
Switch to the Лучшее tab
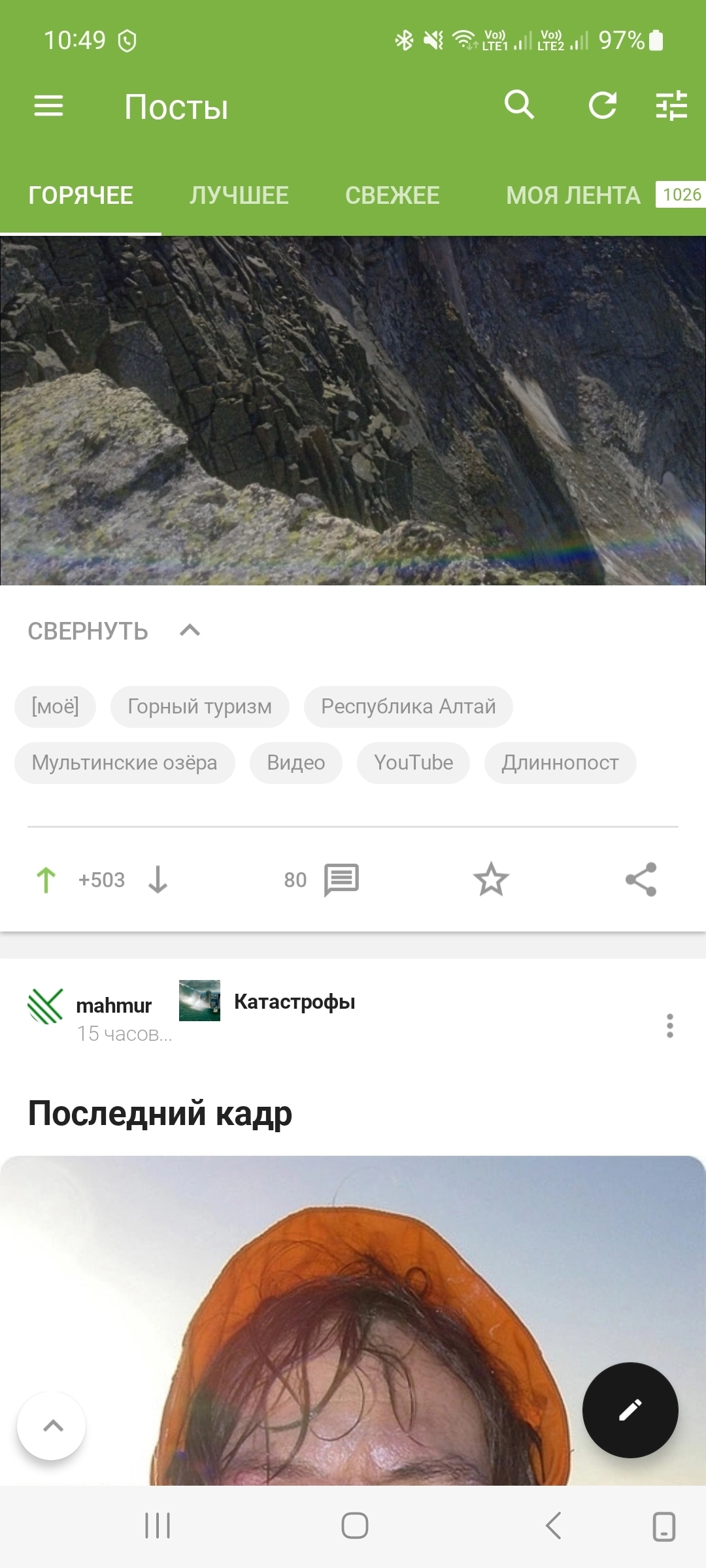(239, 195)
